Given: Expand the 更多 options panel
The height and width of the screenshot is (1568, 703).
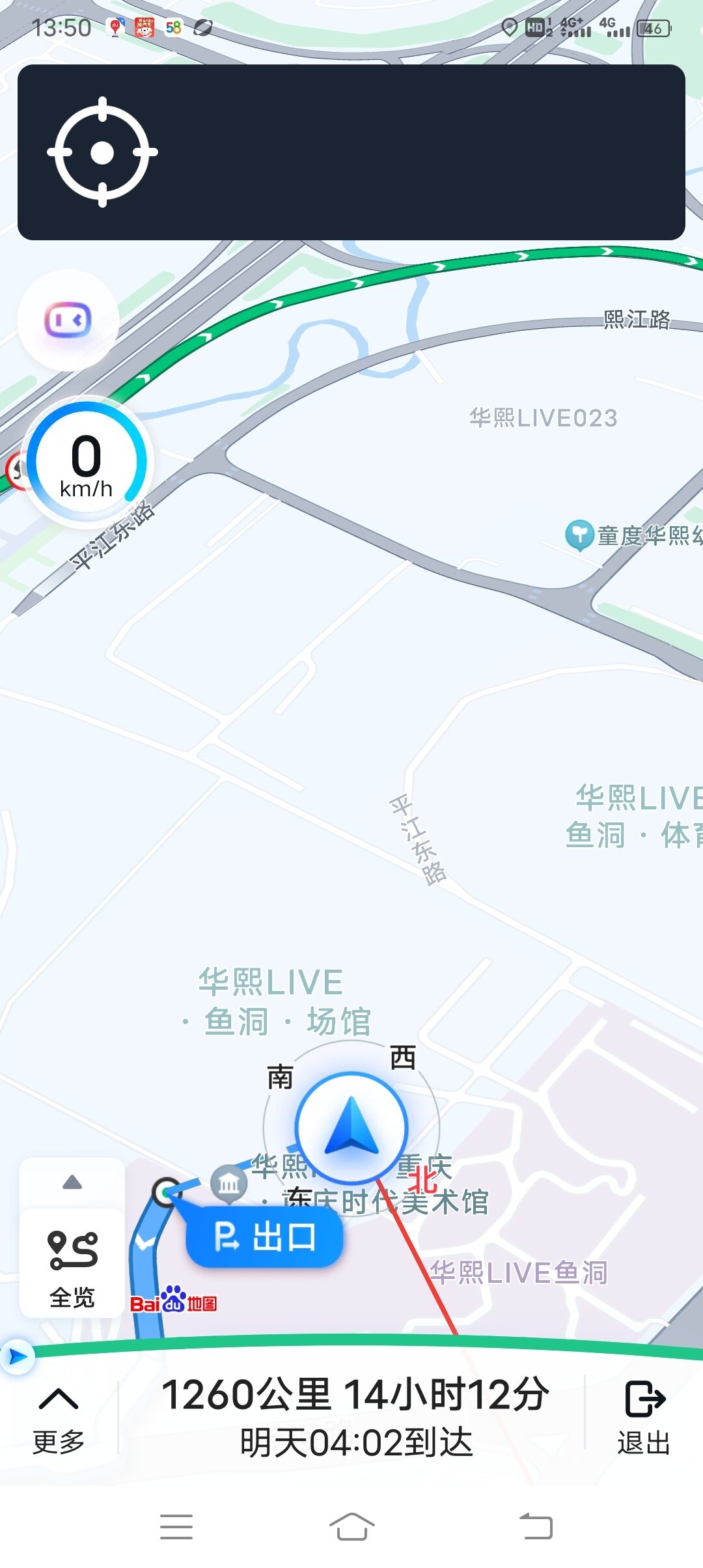Looking at the screenshot, I should click(59, 1417).
